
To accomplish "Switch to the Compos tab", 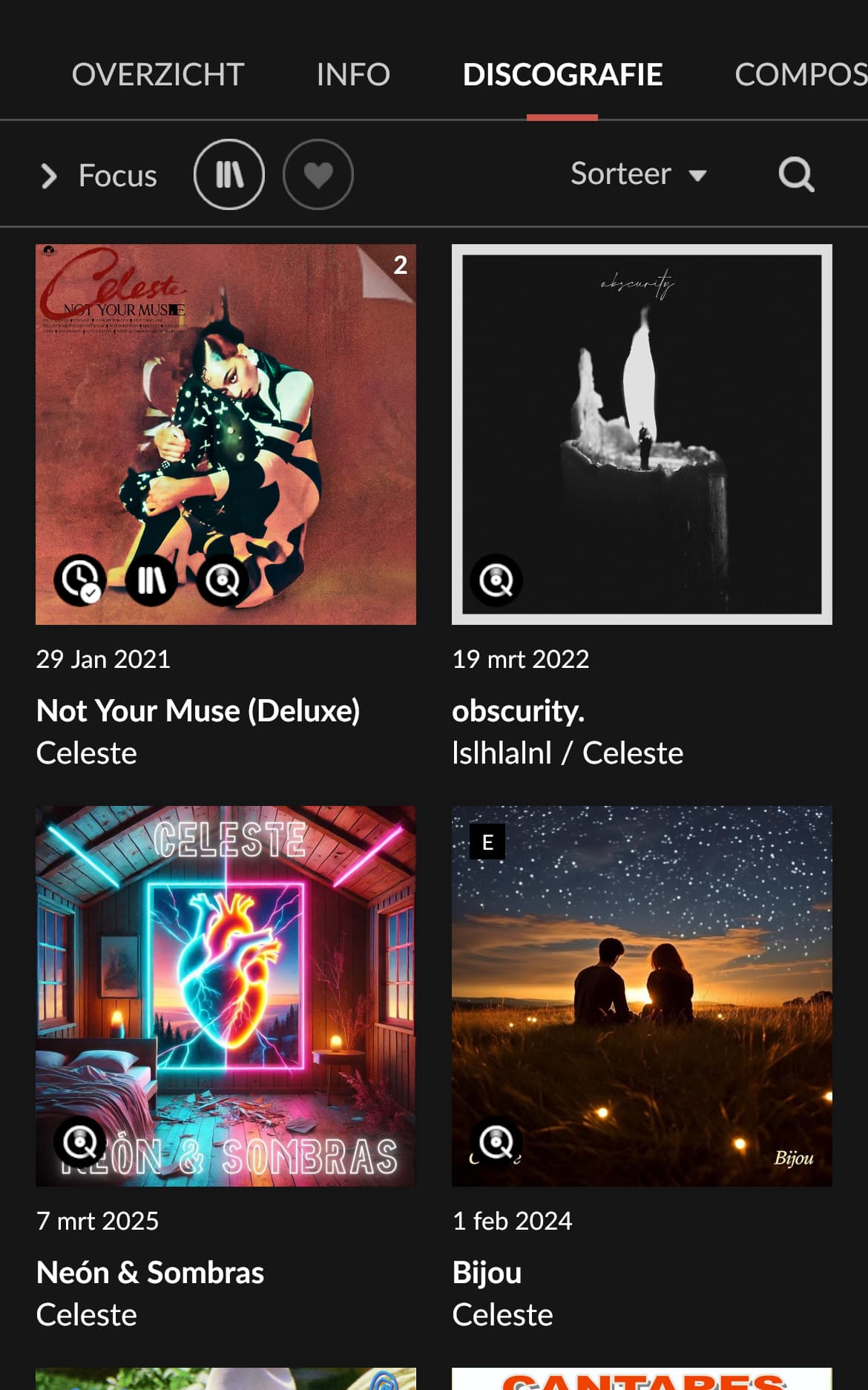I will [x=800, y=74].
